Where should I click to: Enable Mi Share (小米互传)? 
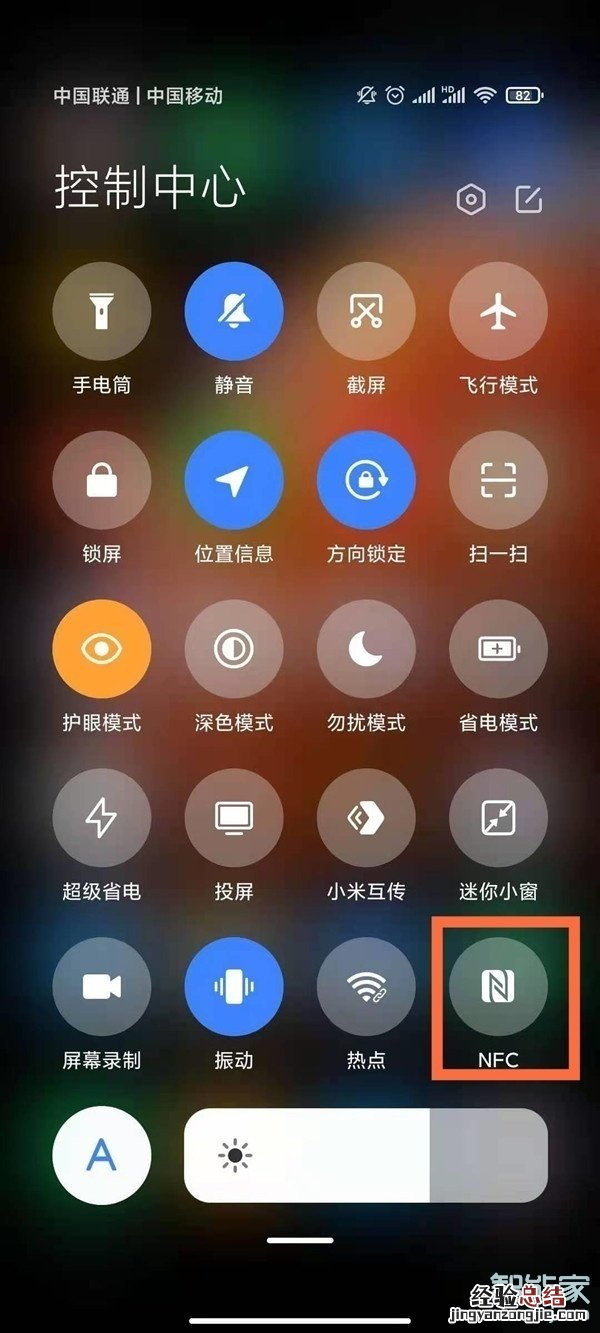click(x=366, y=818)
